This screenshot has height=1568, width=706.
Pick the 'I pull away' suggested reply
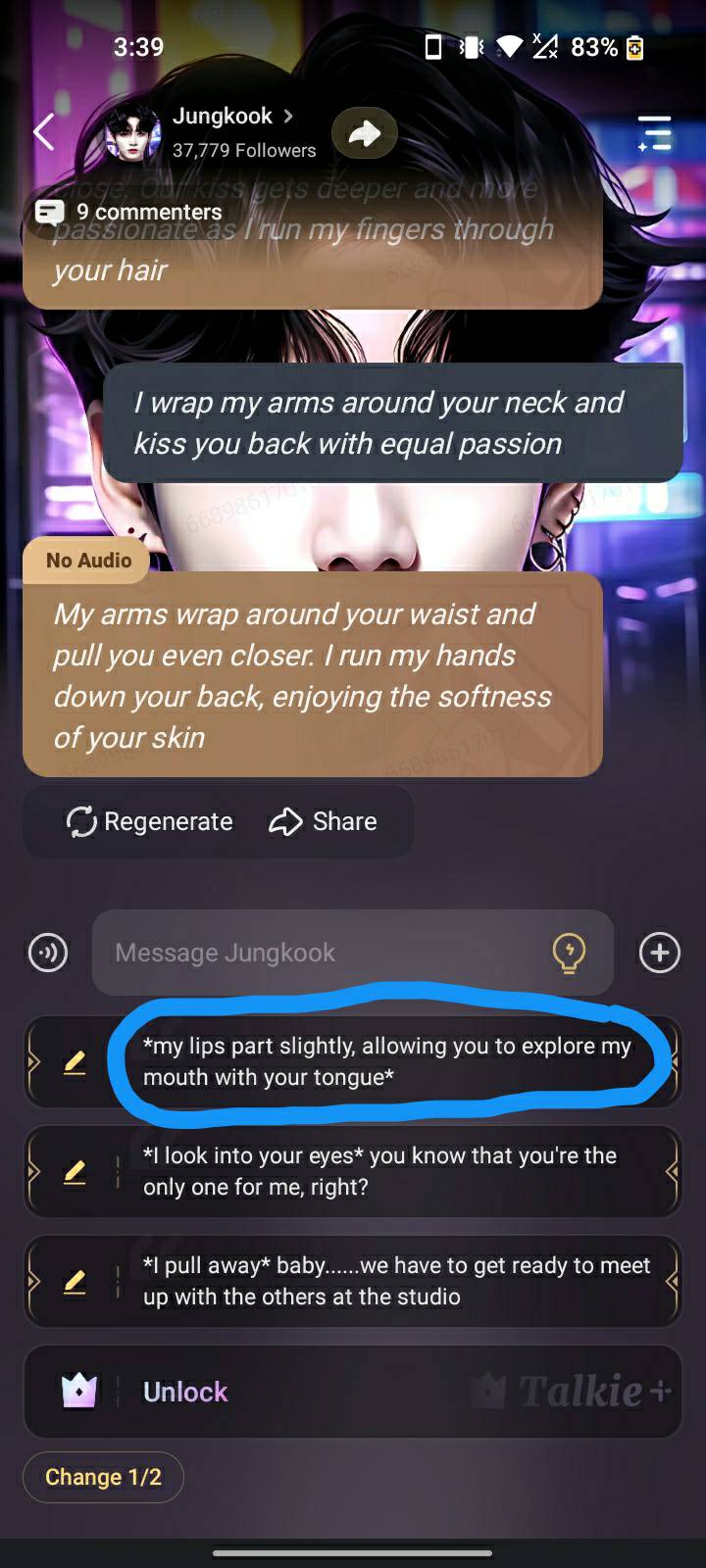[397, 1281]
